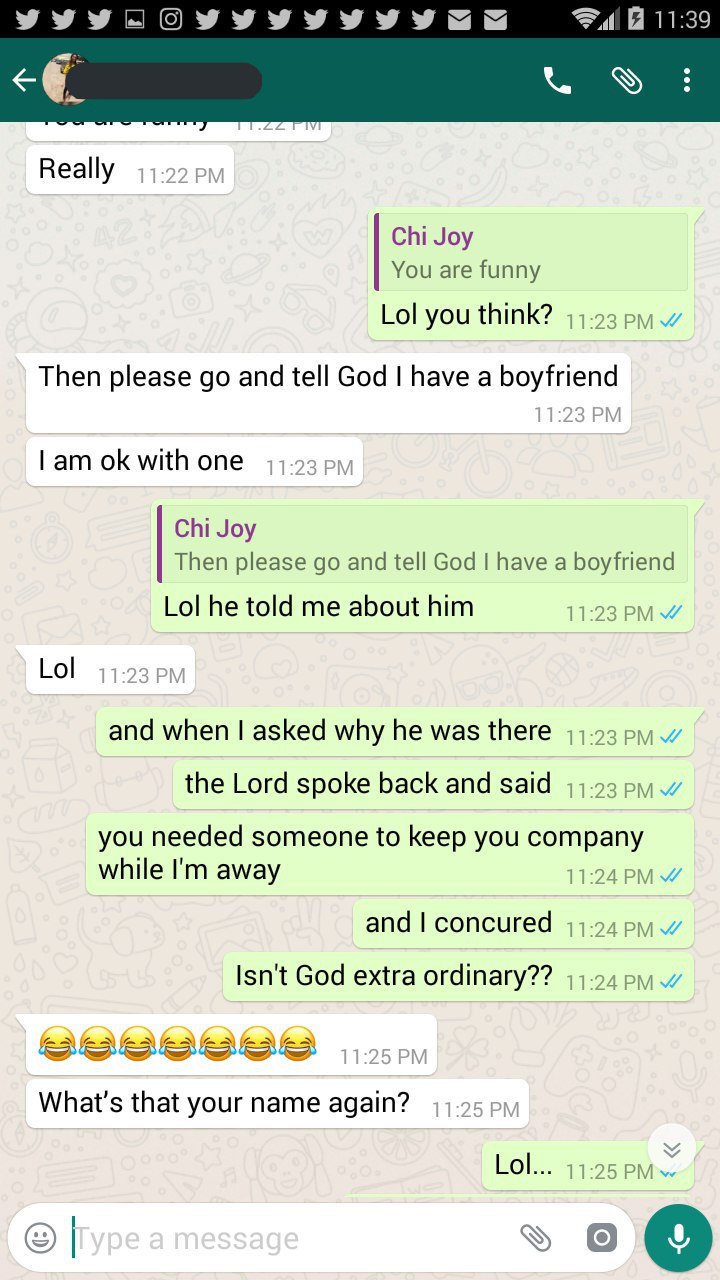Open the attachment paperclip in the header

click(x=627, y=81)
